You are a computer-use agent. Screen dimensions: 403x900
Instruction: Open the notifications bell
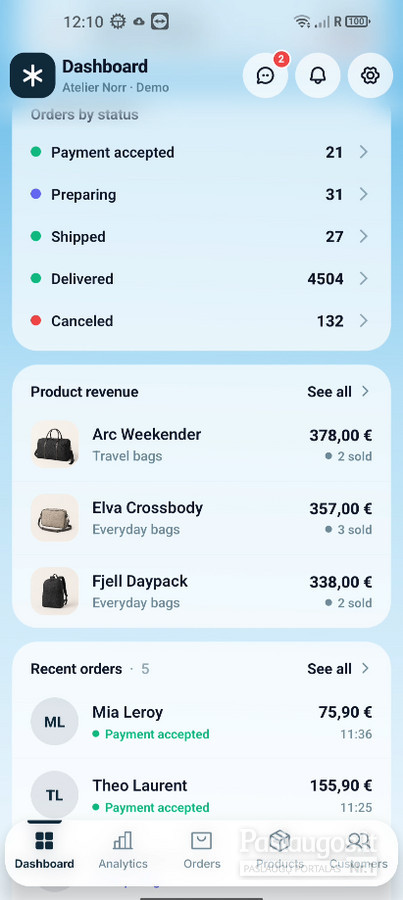[317, 76]
